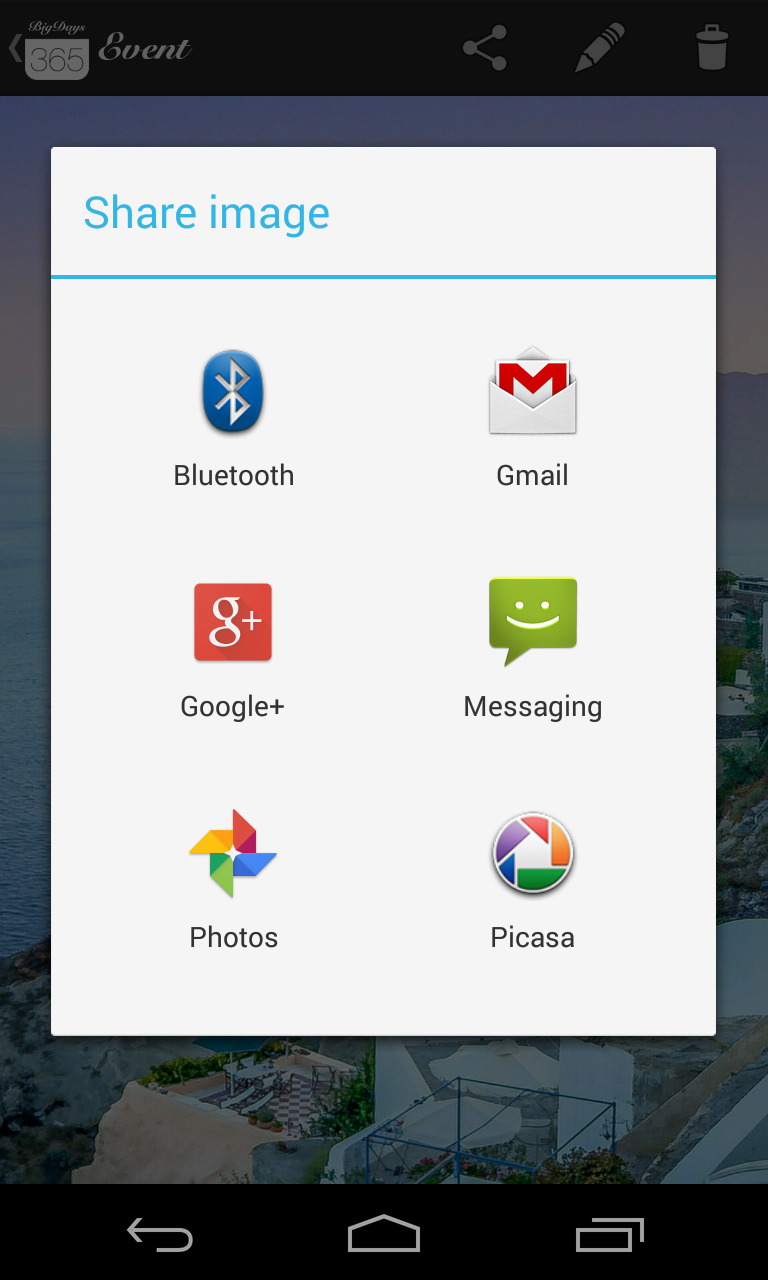Choose Gmail to share the image
The width and height of the screenshot is (768, 1280).
(x=532, y=418)
